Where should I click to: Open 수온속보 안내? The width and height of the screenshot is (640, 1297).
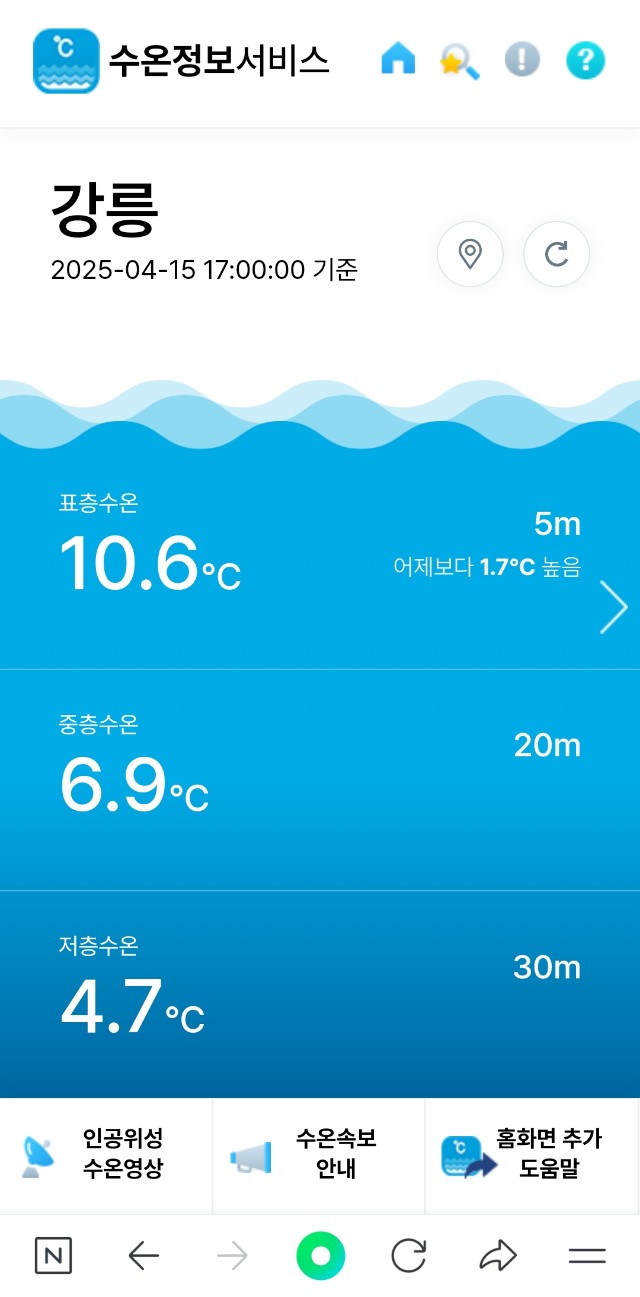click(x=319, y=1154)
